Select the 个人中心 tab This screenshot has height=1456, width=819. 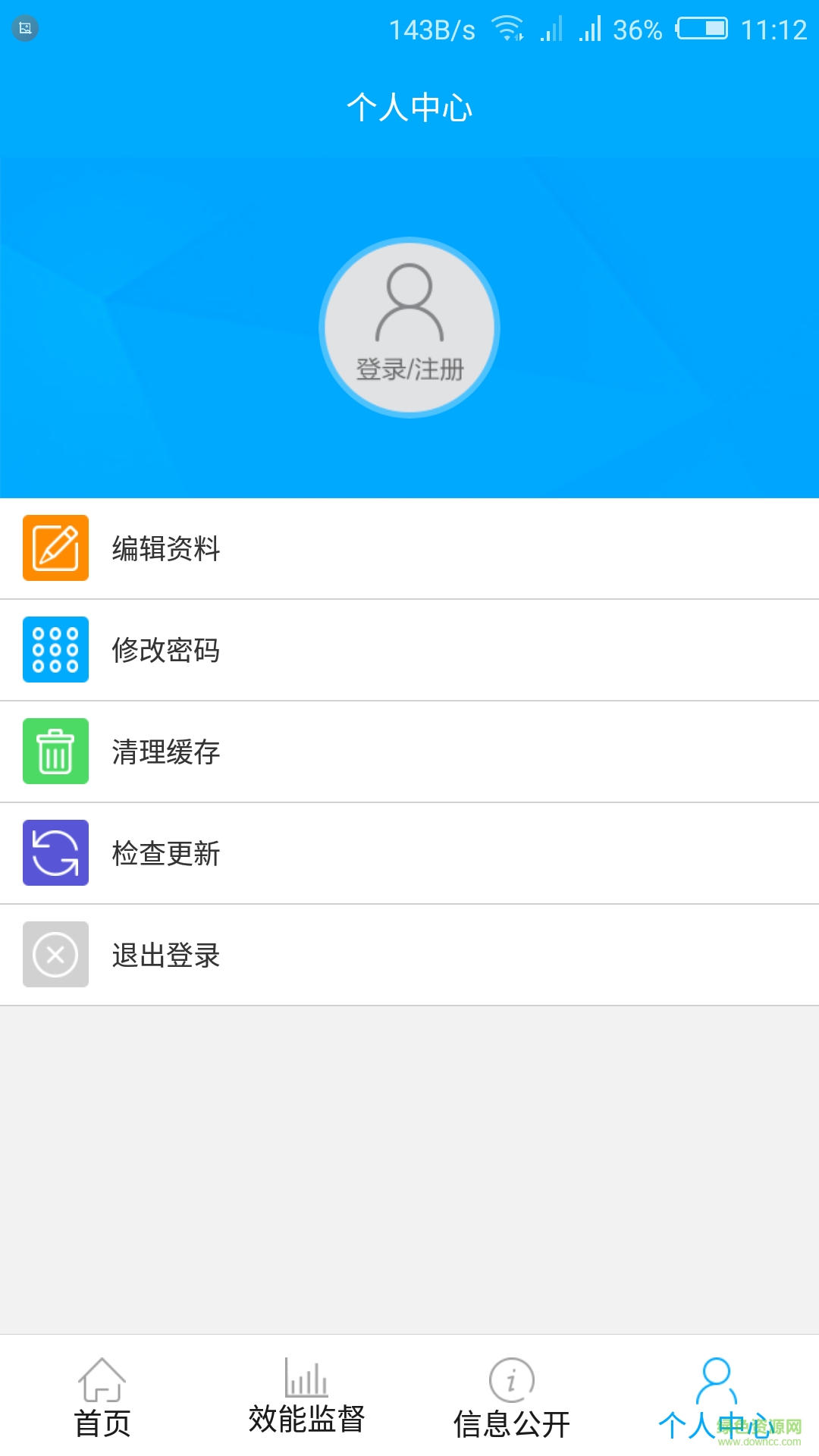click(715, 1410)
